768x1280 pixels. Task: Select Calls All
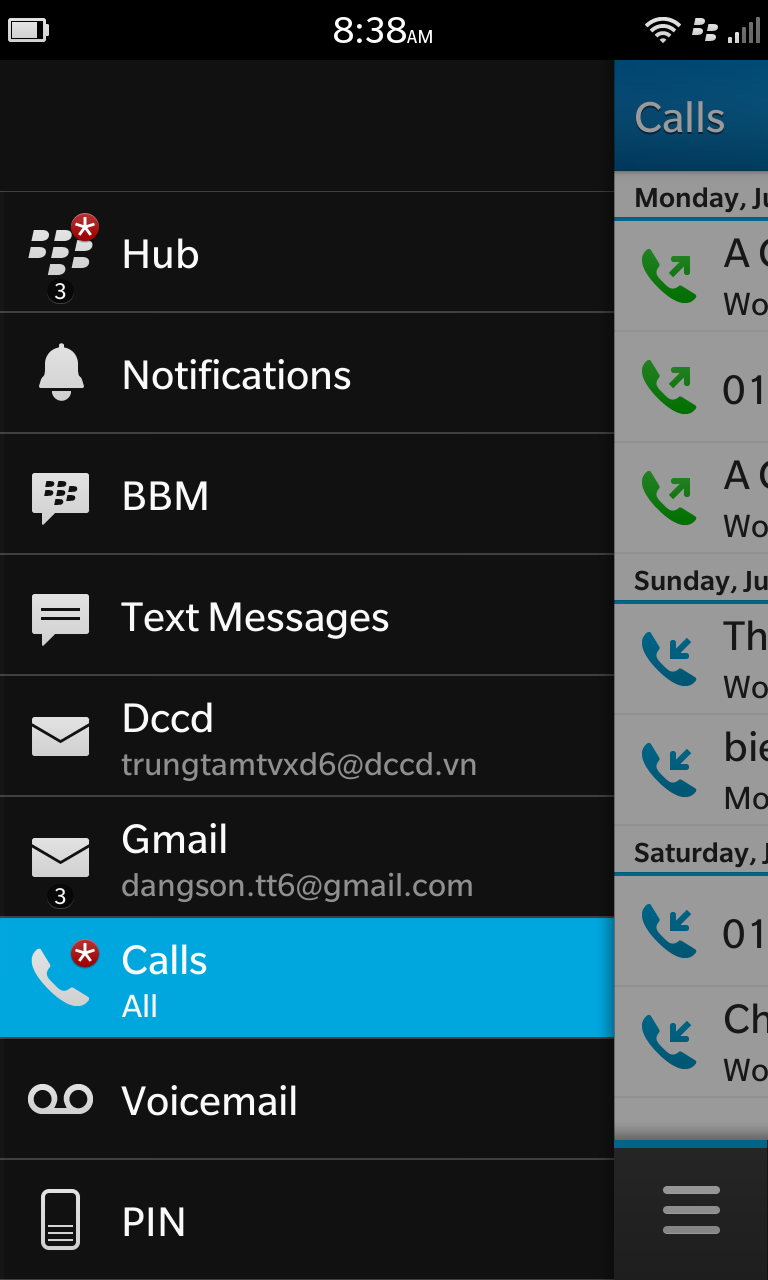pyautogui.click(x=307, y=978)
